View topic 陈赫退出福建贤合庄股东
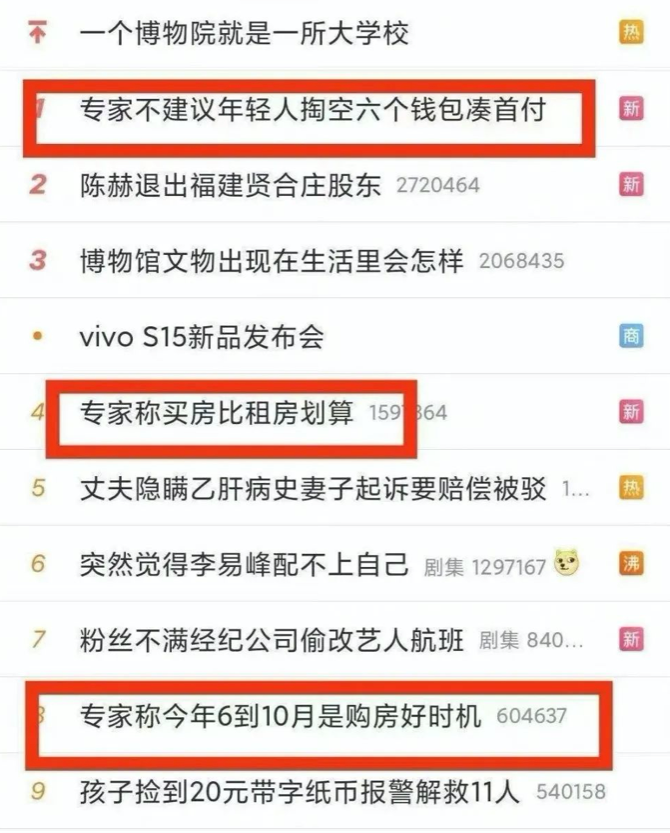 tap(230, 185)
